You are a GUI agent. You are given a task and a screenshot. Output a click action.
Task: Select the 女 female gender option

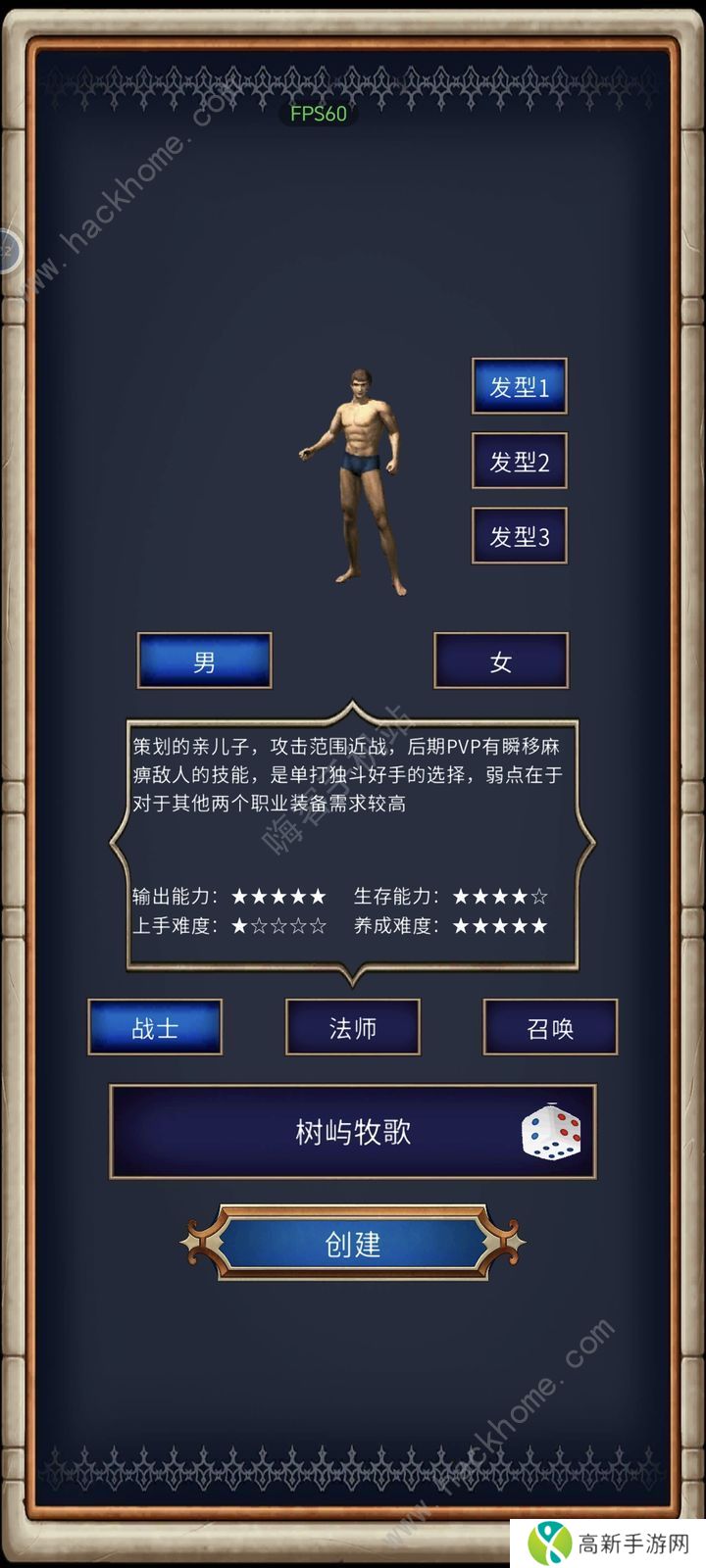pyautogui.click(x=500, y=661)
